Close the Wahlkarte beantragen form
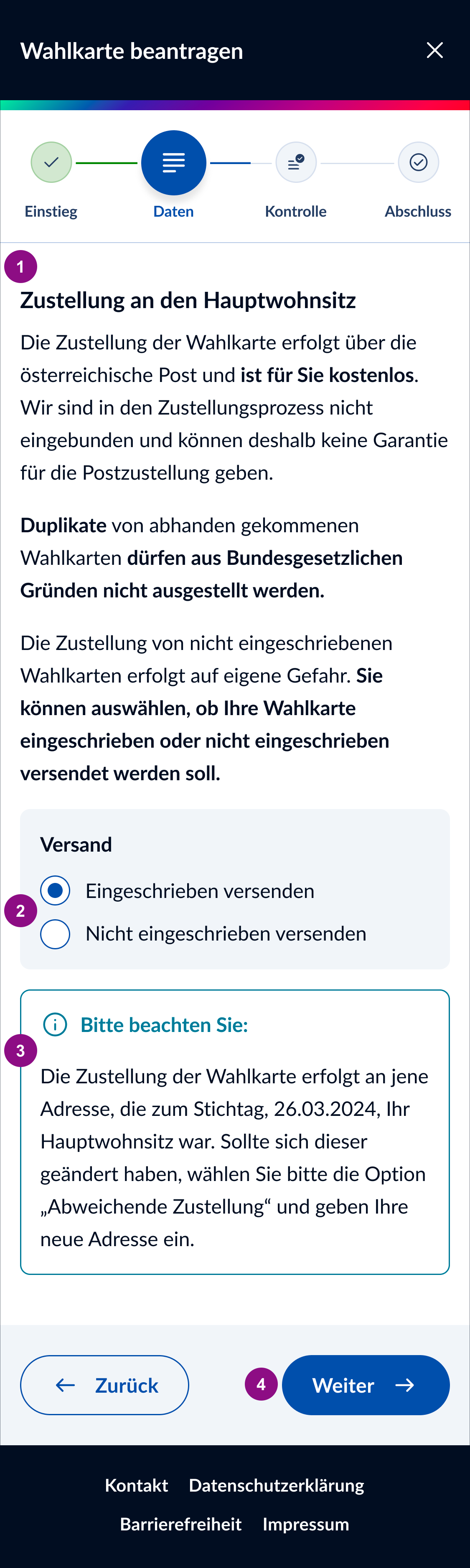Image resolution: width=470 pixels, height=1568 pixels. (434, 51)
